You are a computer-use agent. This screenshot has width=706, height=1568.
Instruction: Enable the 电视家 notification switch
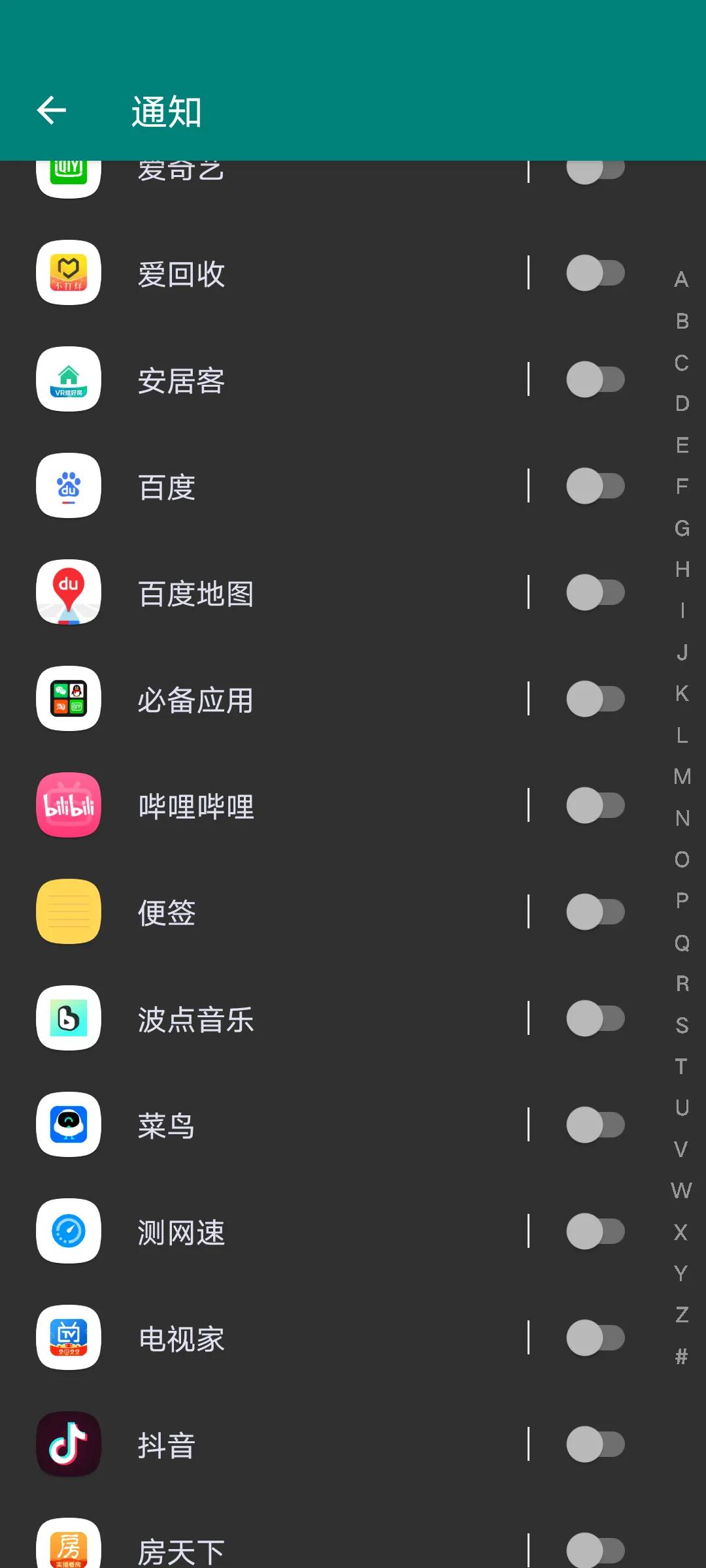[x=595, y=1338]
